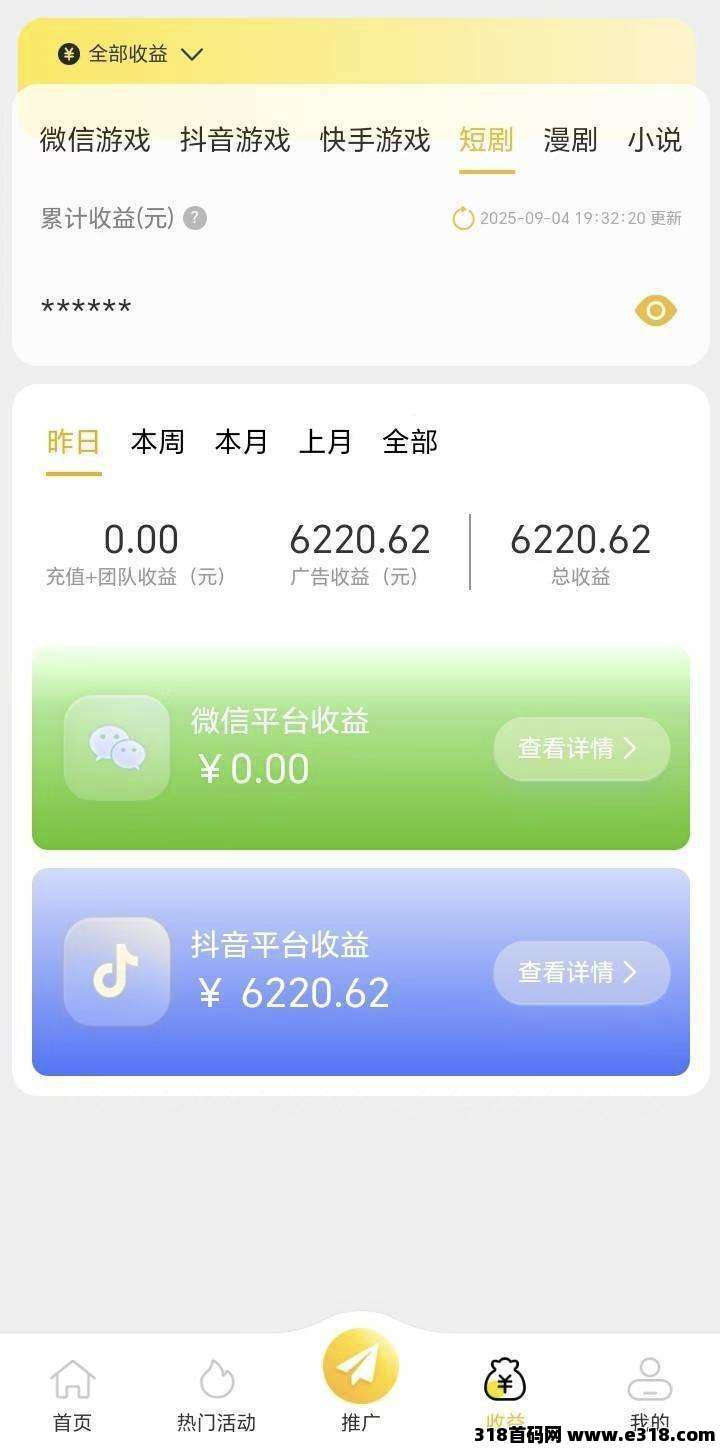This screenshot has width=720, height=1452.
Task: Show 本月 earnings
Action: click(242, 442)
